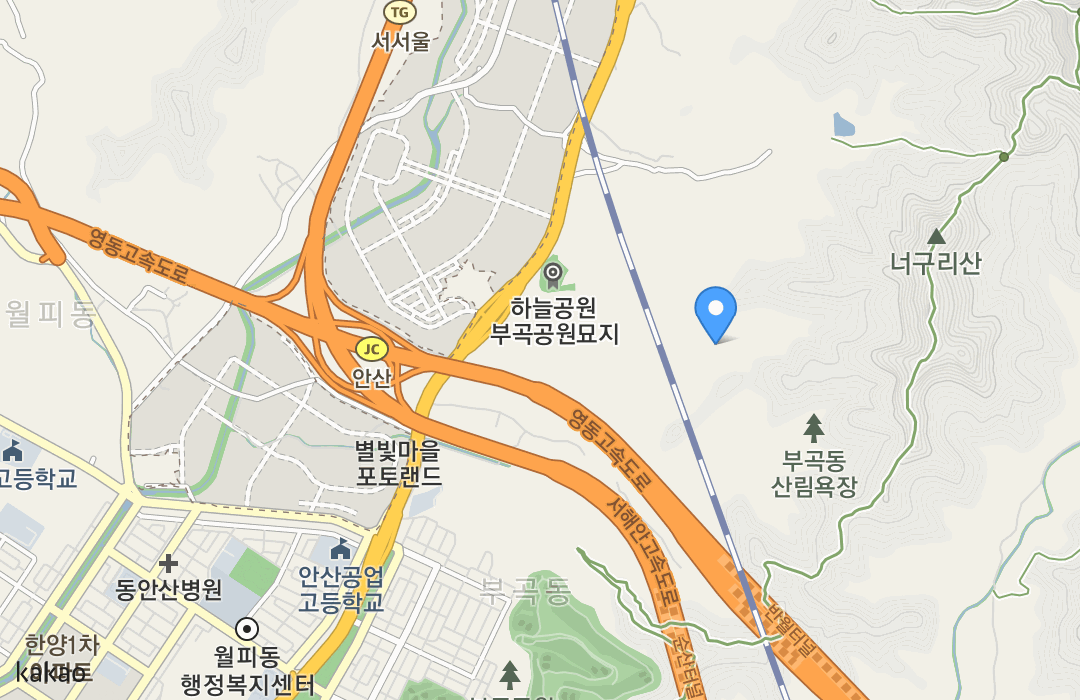The image size is (1080, 700).
Task: Open 하늘공원 부곡공원묘지 place marker
Action: (552, 274)
